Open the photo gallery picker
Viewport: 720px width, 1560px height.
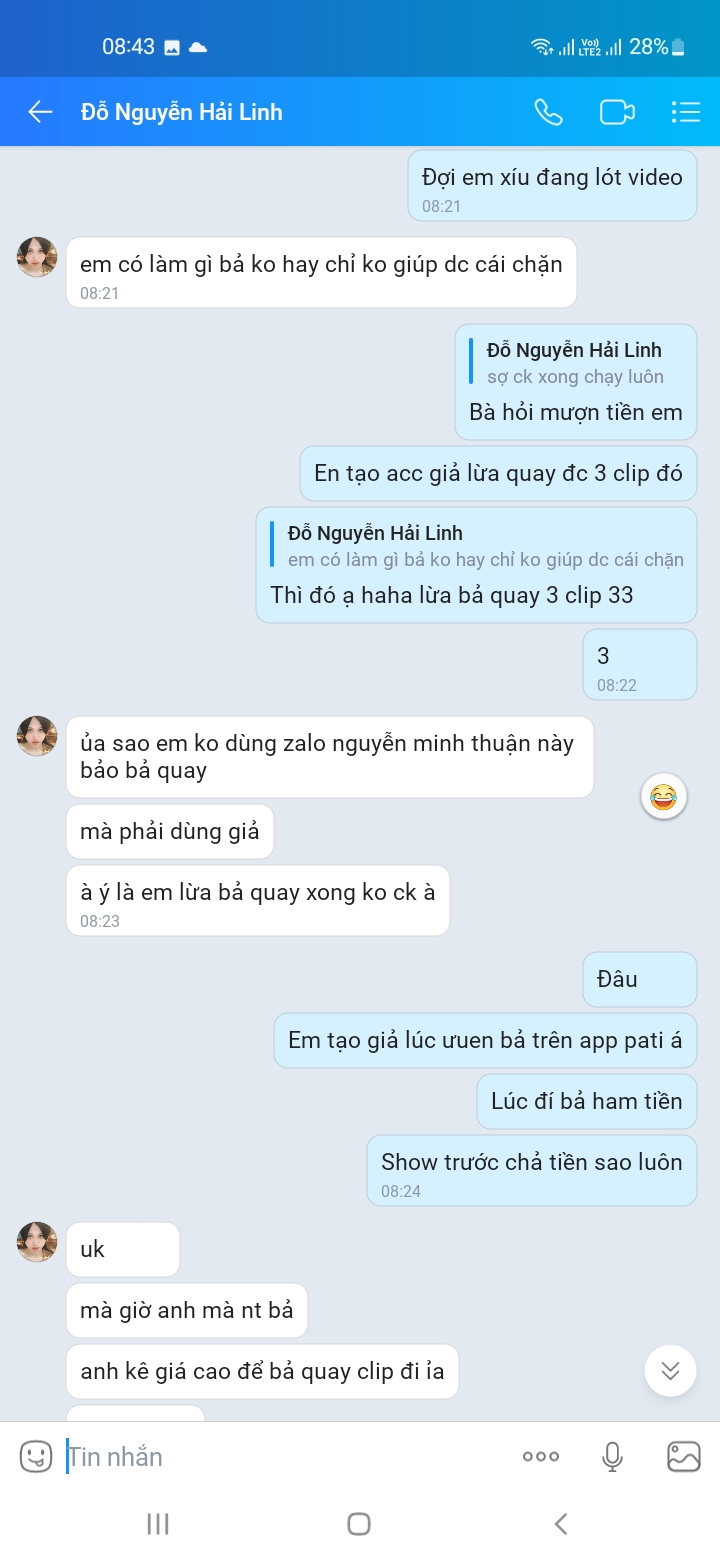[x=684, y=1457]
